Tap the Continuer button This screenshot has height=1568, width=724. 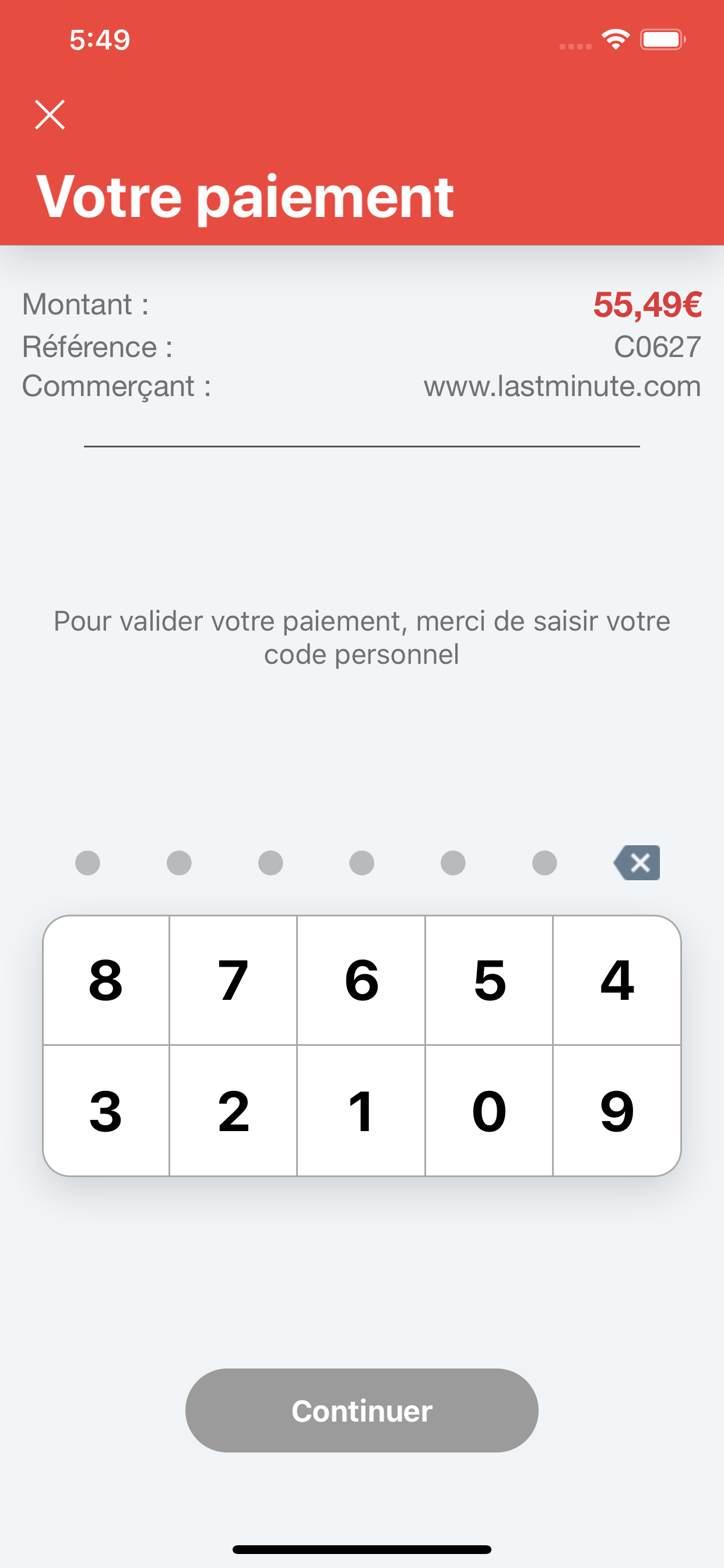pos(362,1410)
